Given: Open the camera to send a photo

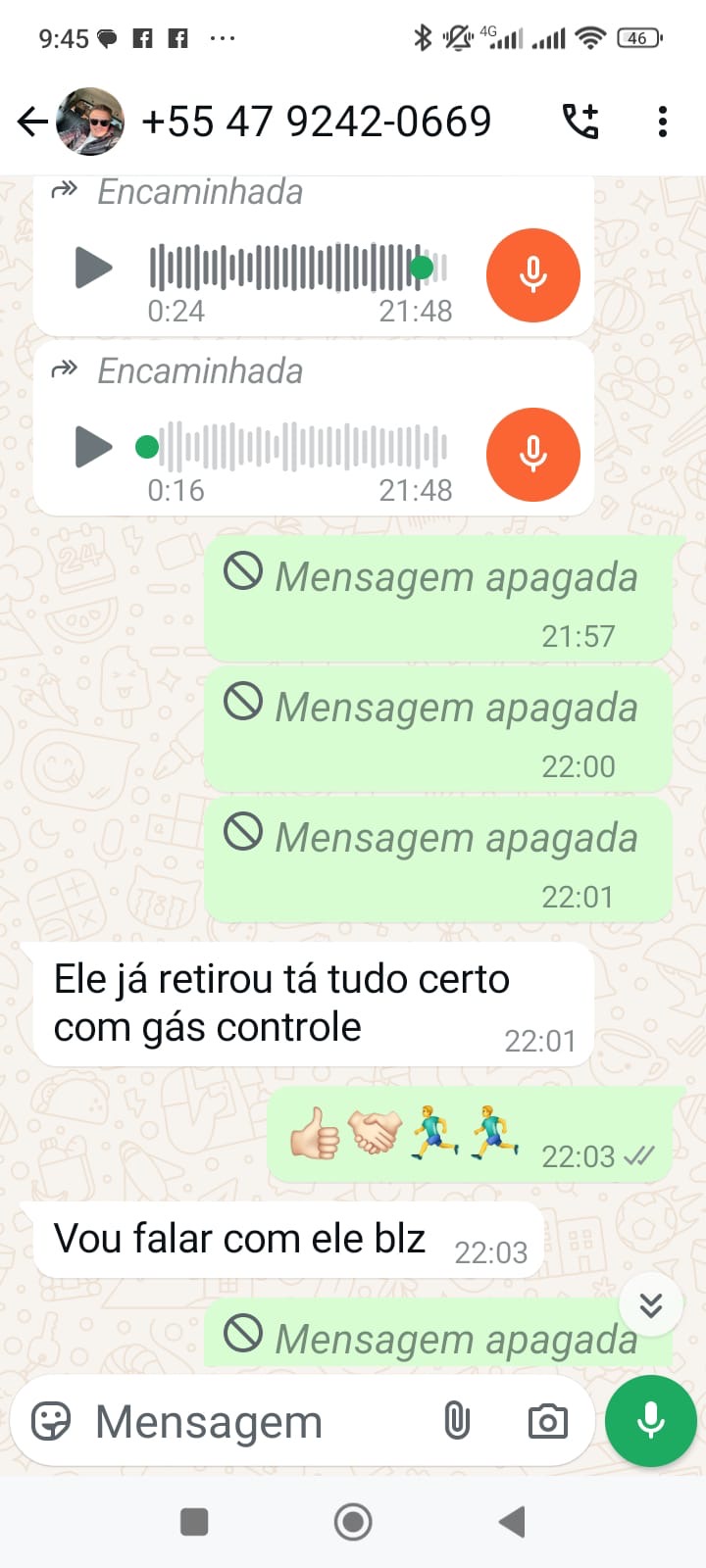Looking at the screenshot, I should (x=547, y=1421).
